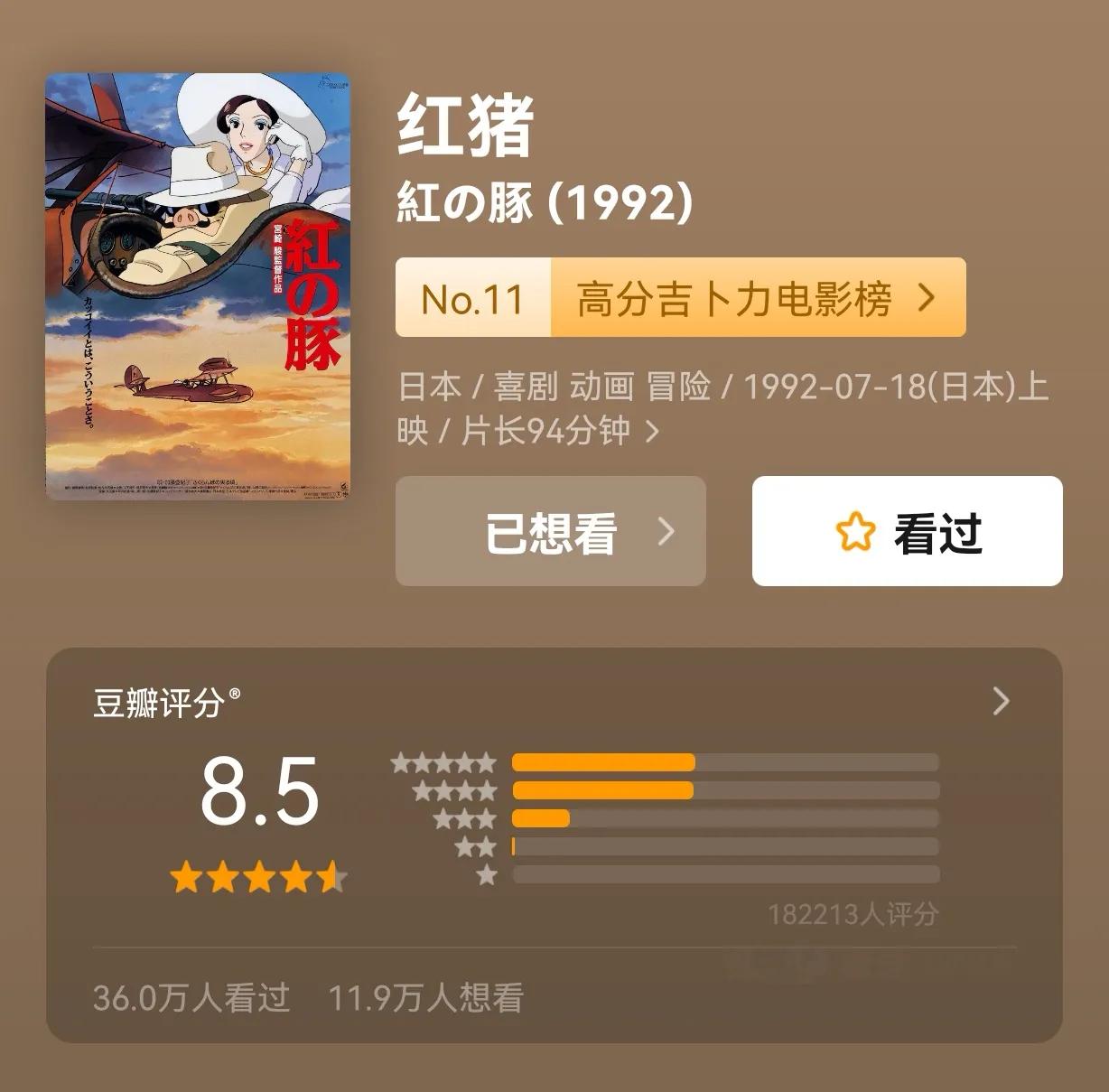Open the 红猪 movie poster
Image resolution: width=1109 pixels, height=1092 pixels.
tap(198, 286)
